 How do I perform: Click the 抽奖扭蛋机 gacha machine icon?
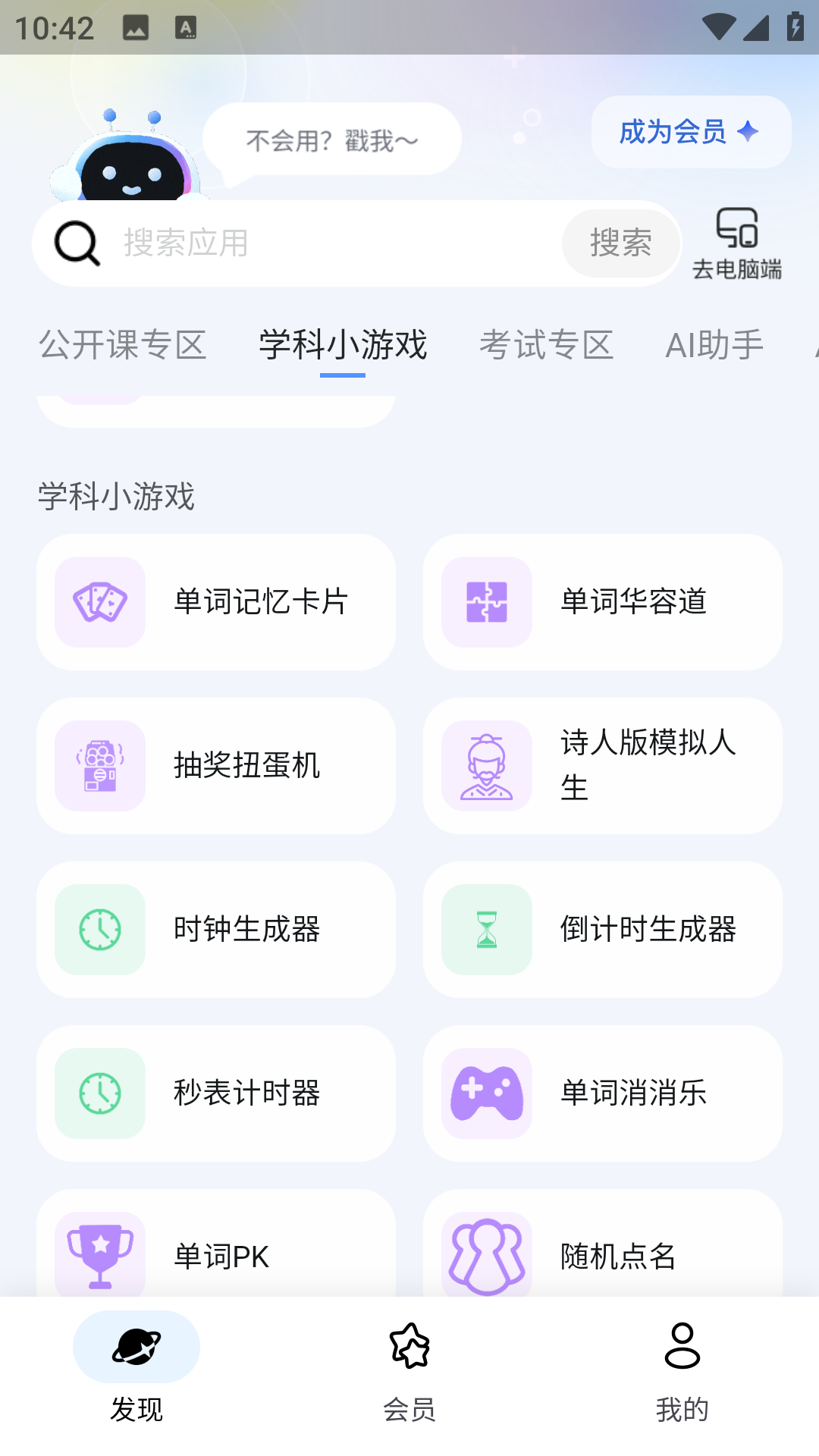click(x=99, y=765)
